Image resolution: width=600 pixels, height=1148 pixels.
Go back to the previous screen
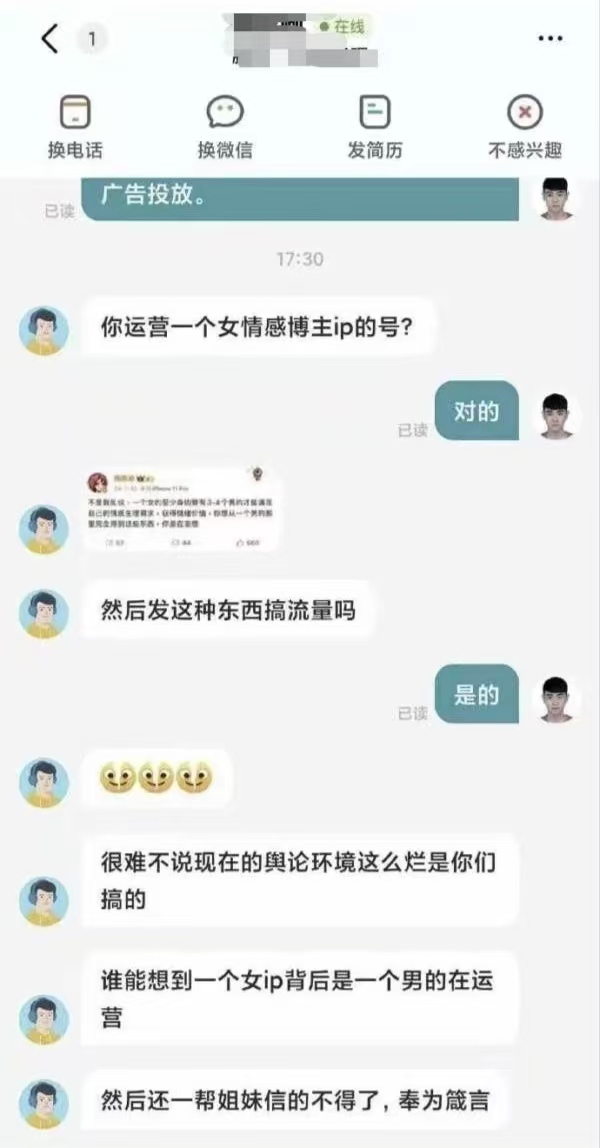pos(50,39)
